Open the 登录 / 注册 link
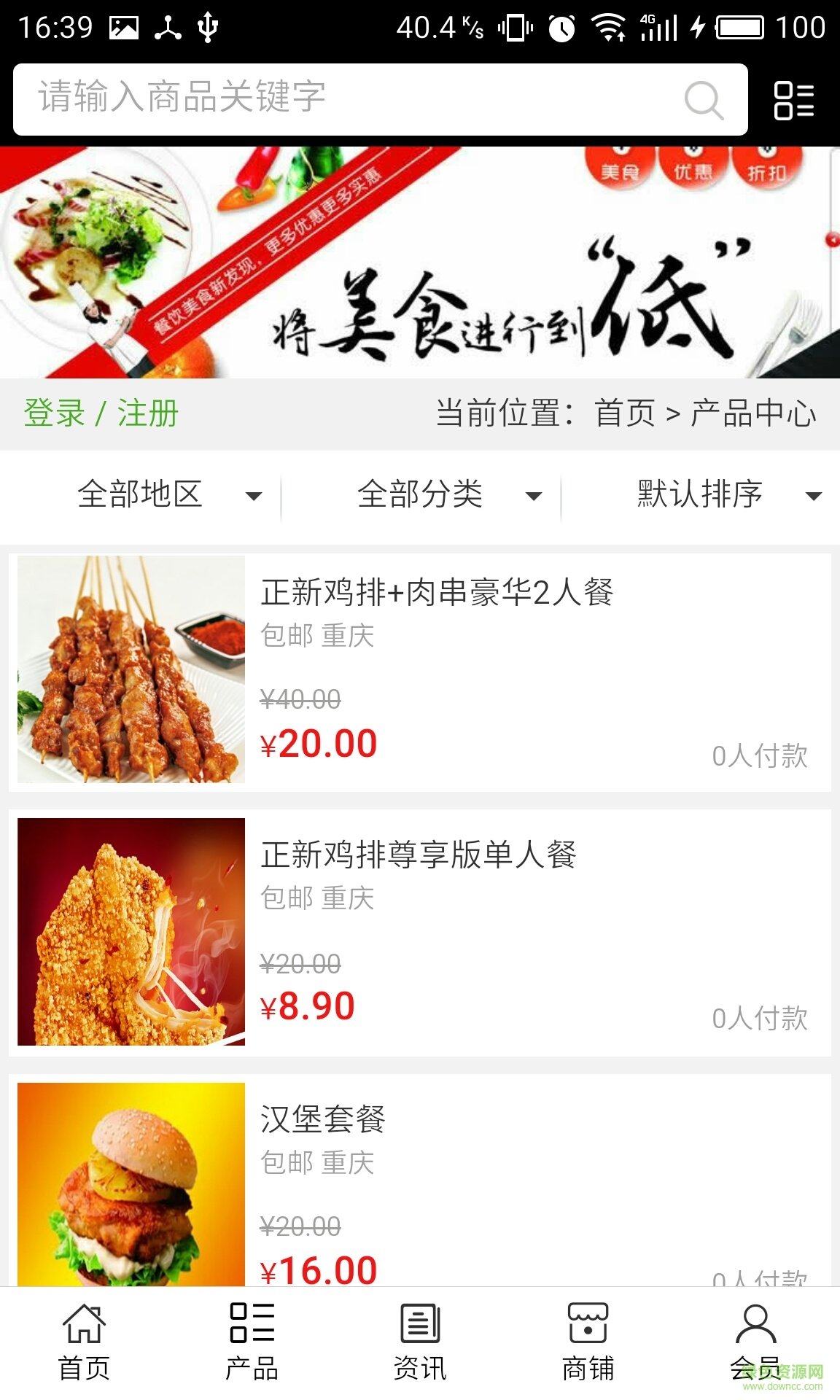The image size is (840, 1400). coord(101,413)
